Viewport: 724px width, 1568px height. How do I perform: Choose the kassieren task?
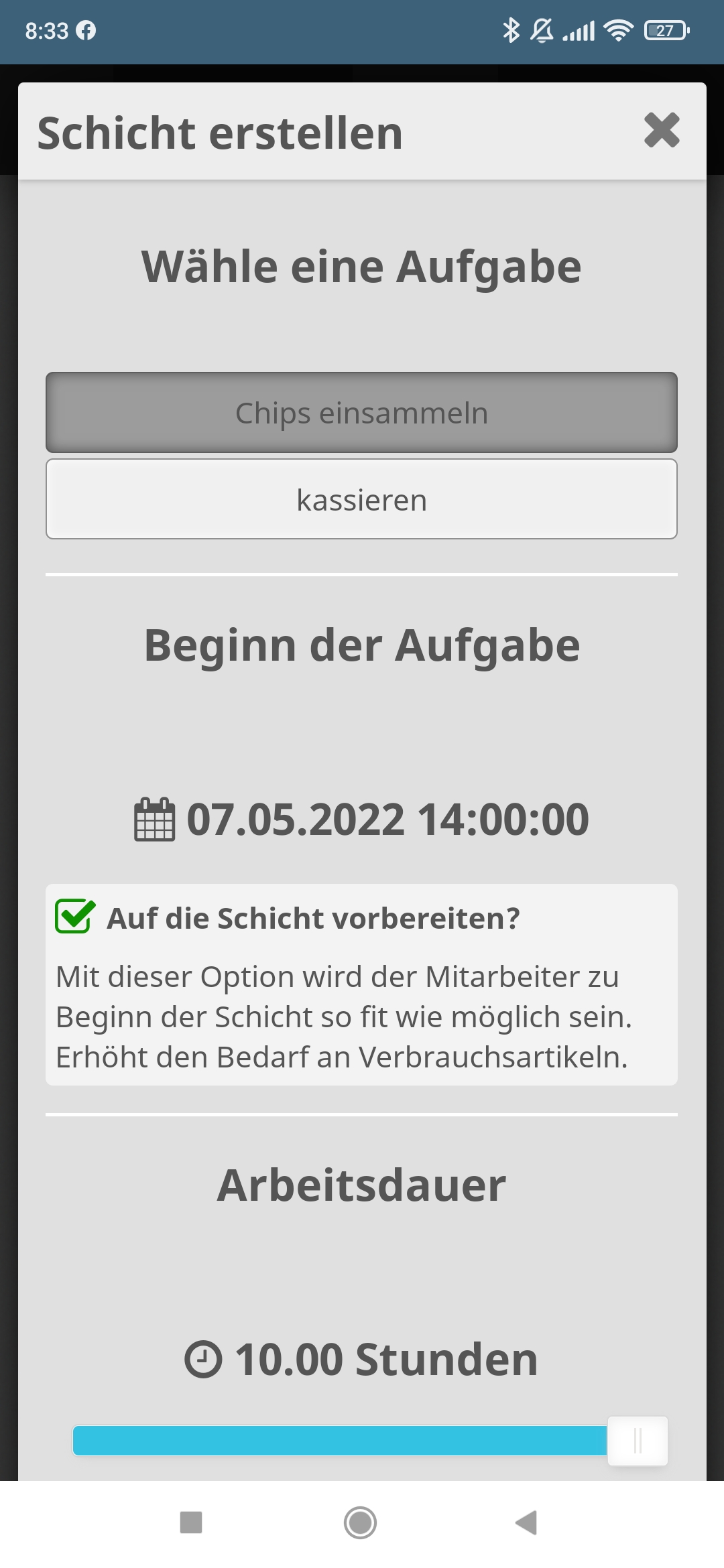(361, 500)
